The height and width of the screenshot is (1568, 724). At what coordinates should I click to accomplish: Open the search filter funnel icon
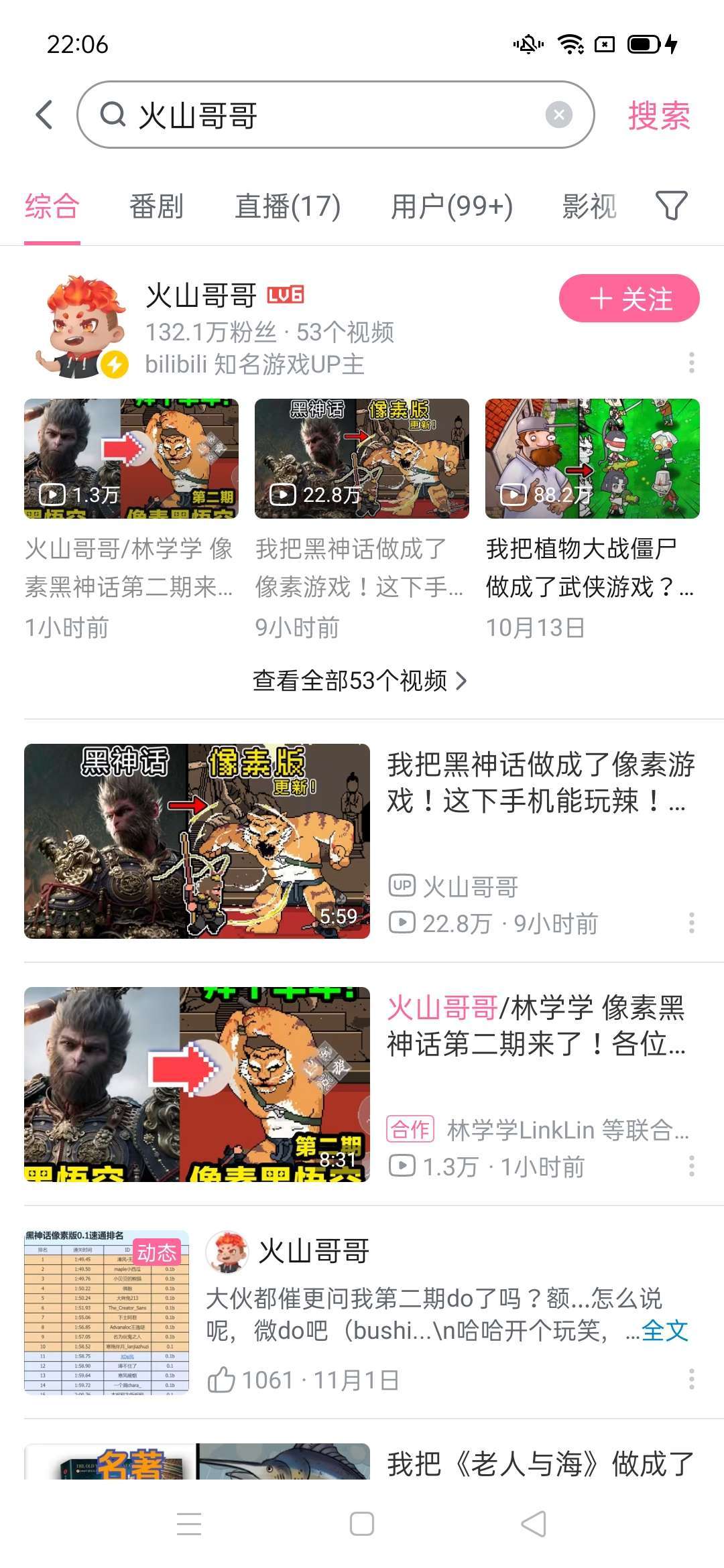click(671, 205)
